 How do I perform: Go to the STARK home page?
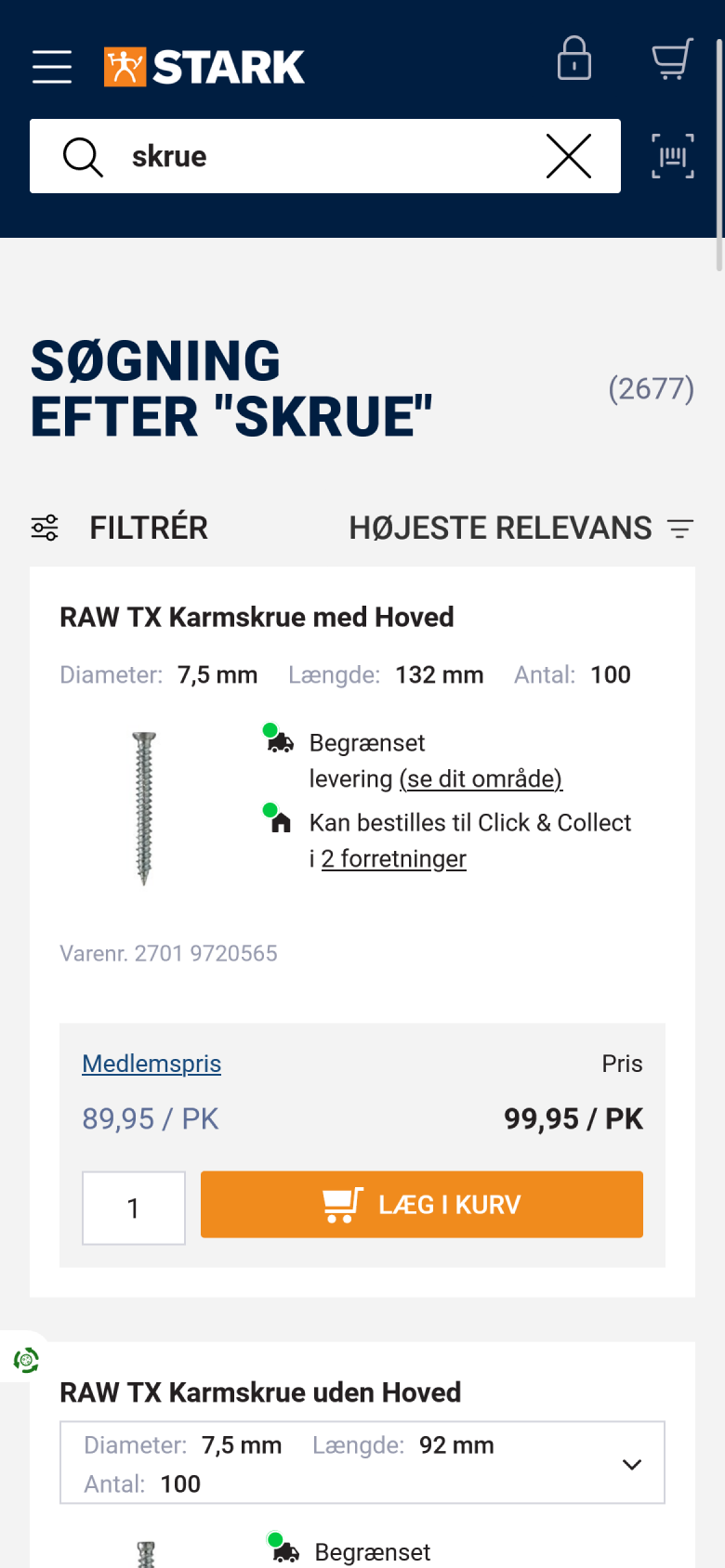204,67
